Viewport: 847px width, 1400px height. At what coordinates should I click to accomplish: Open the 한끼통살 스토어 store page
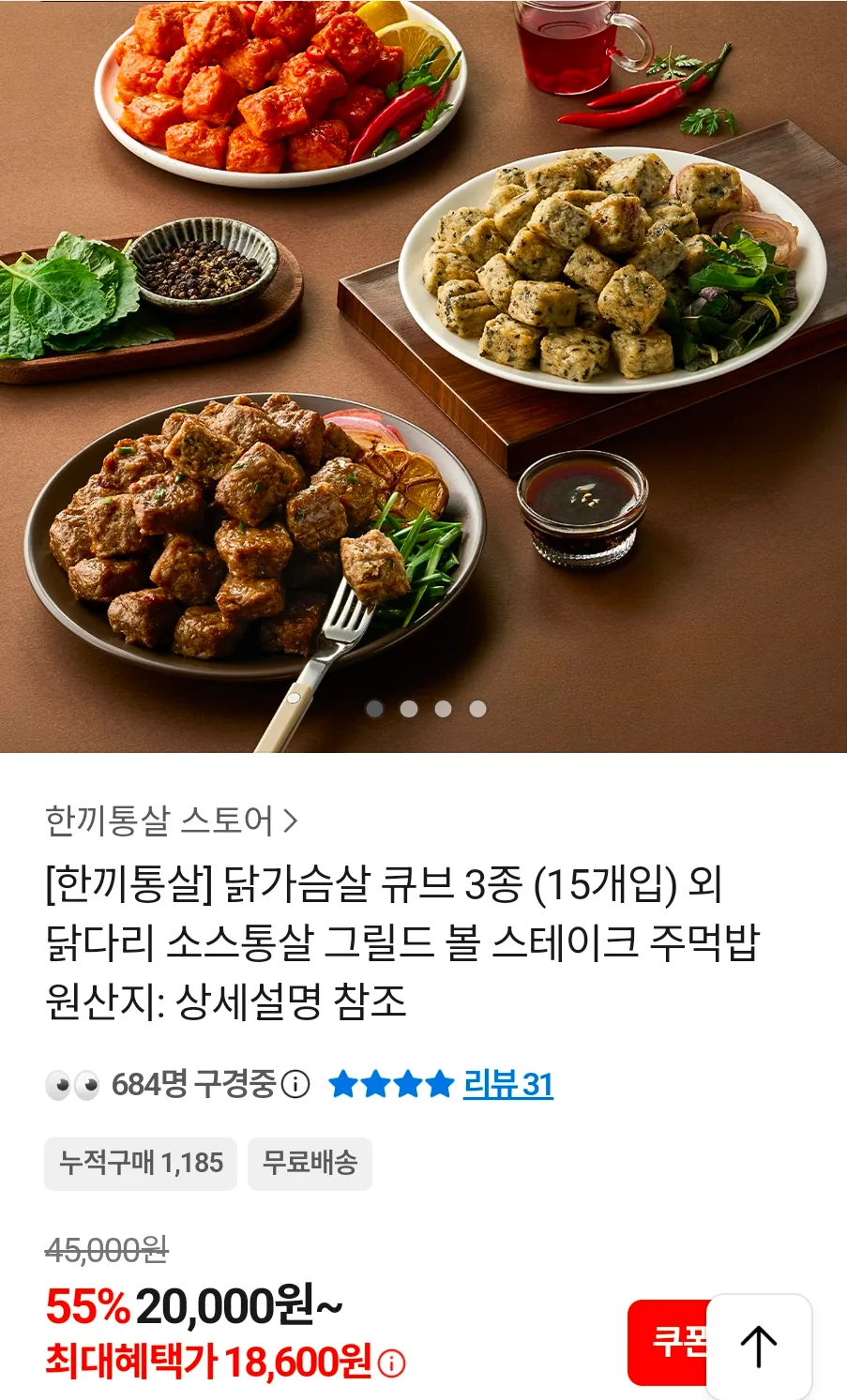click(171, 820)
